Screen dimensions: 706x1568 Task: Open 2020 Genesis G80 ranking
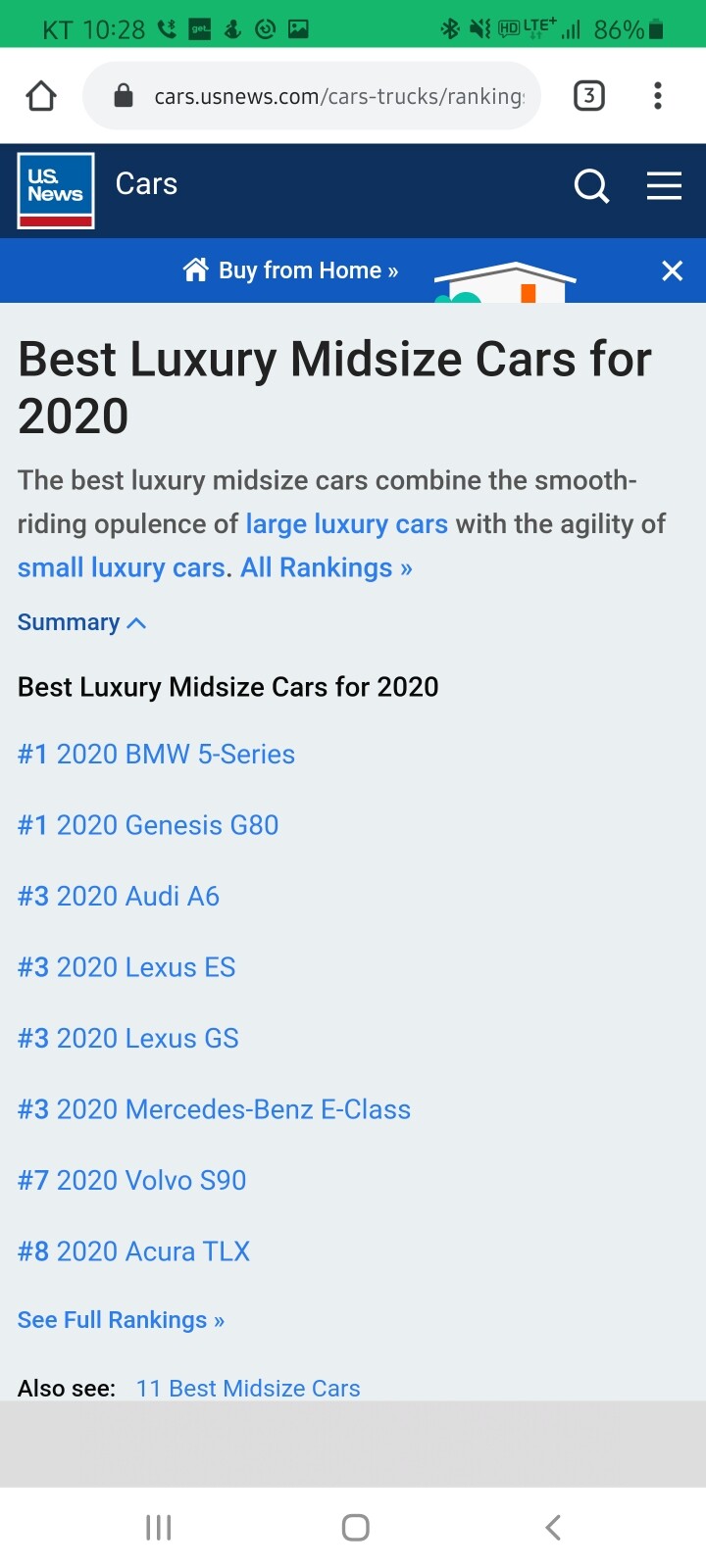pyautogui.click(x=148, y=825)
